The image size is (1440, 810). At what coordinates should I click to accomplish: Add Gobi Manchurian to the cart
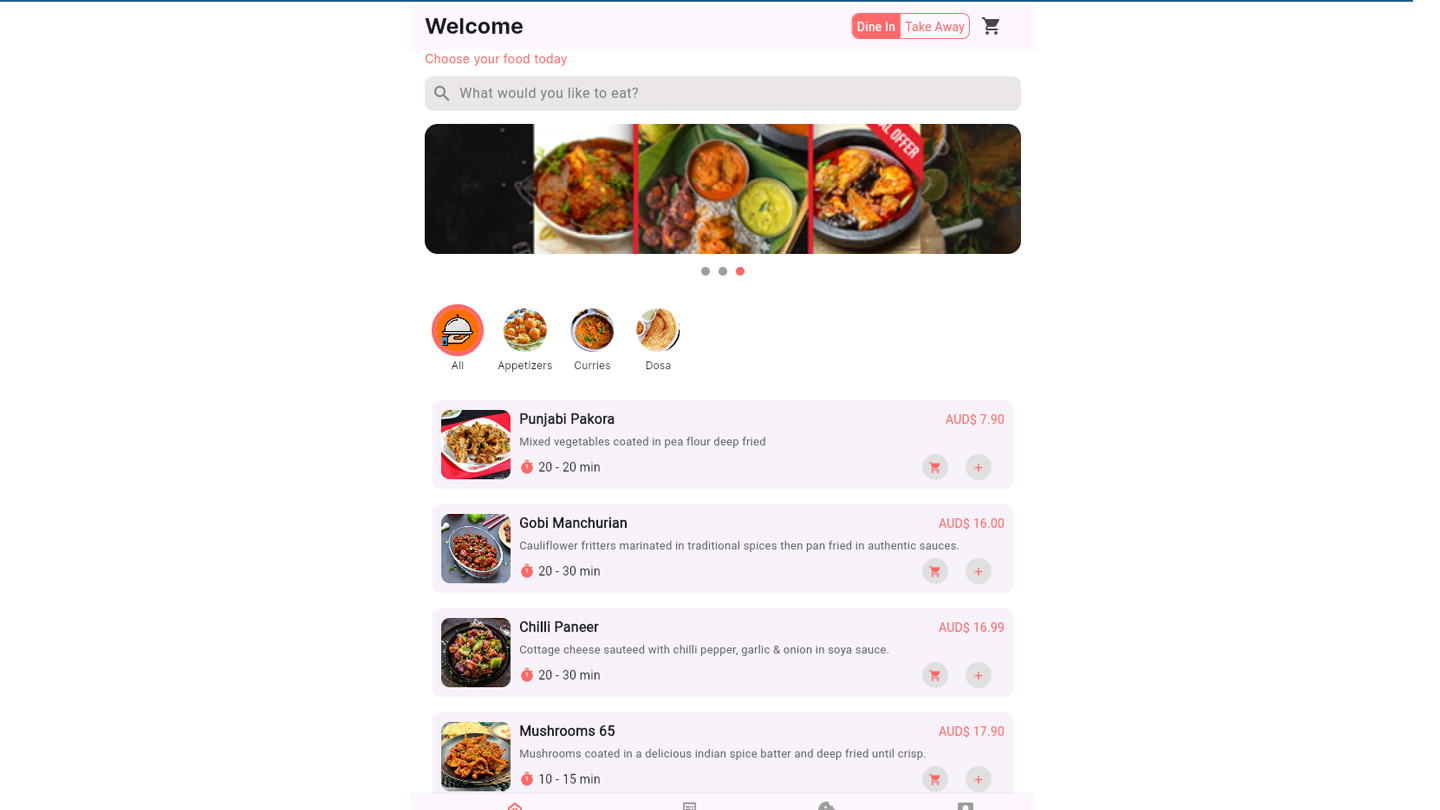pyautogui.click(x=934, y=571)
